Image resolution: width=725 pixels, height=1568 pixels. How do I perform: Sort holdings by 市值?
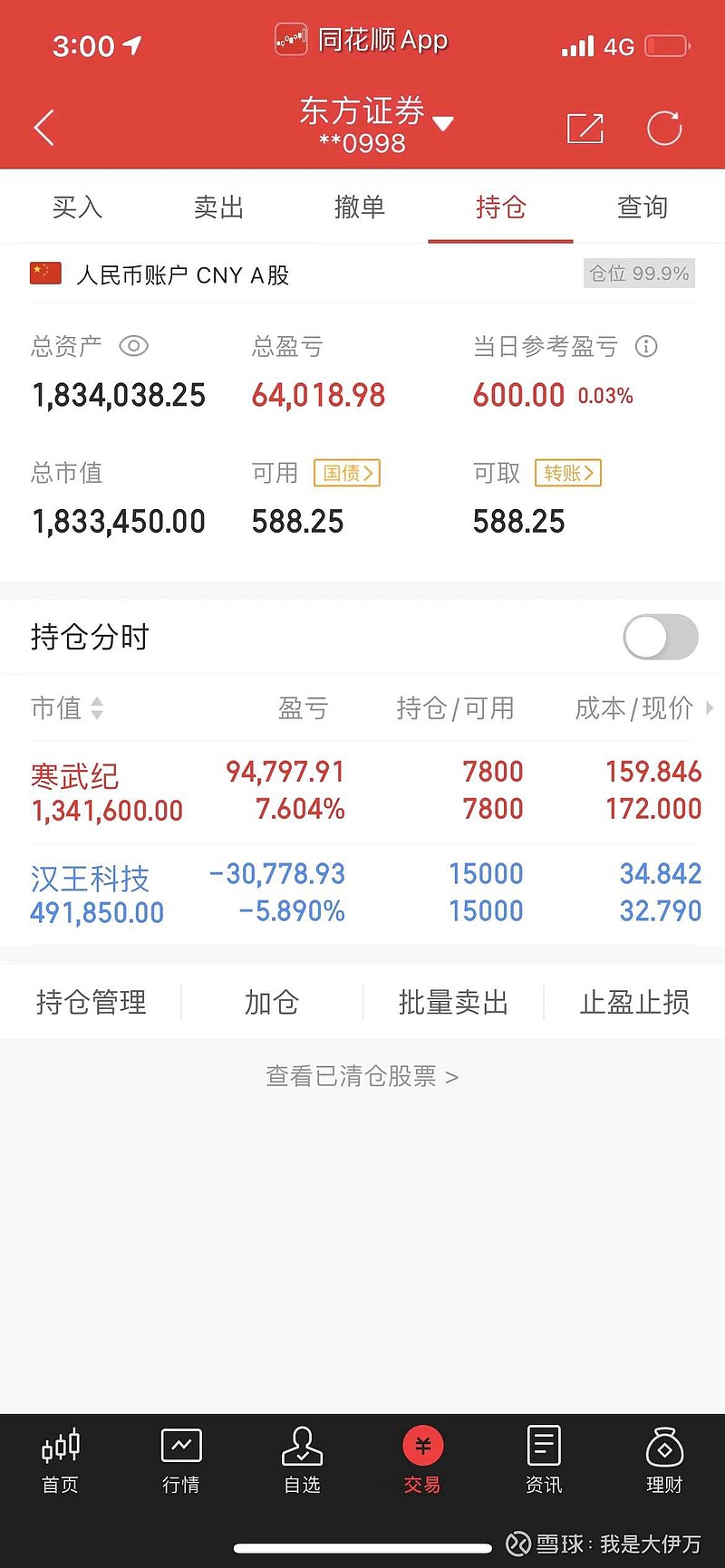coord(68,708)
